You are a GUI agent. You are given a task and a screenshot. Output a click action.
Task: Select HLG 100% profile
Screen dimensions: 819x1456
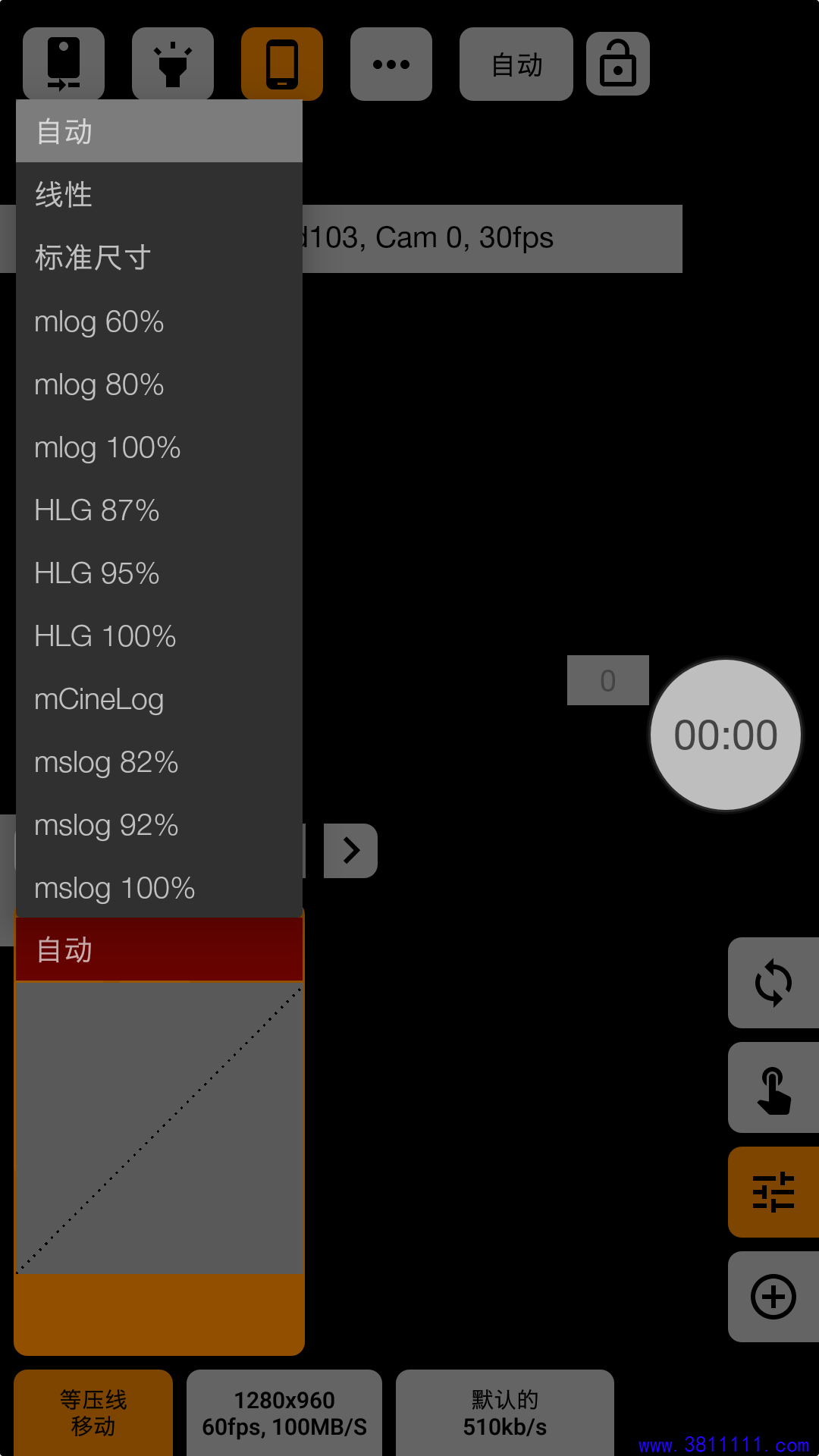(x=159, y=635)
